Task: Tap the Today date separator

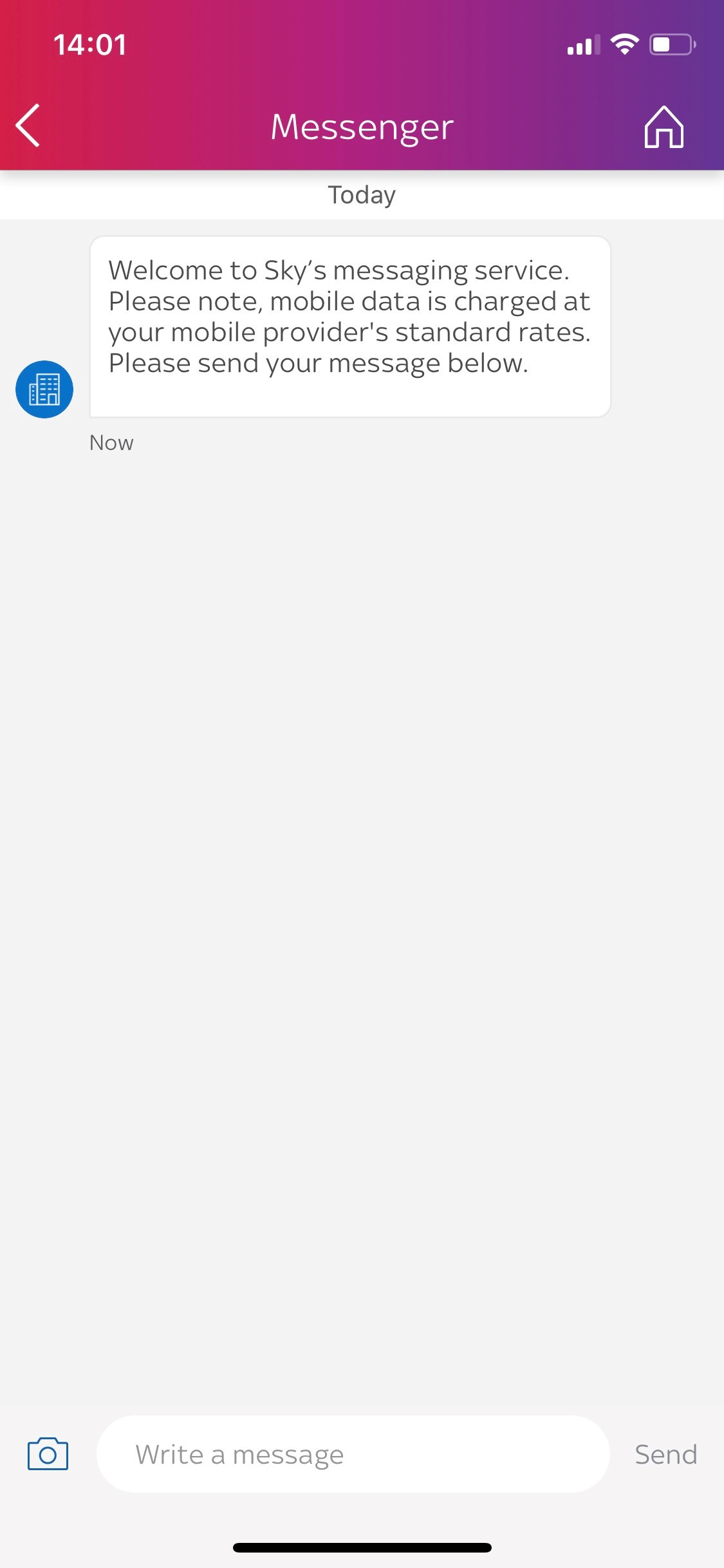Action: click(x=362, y=195)
